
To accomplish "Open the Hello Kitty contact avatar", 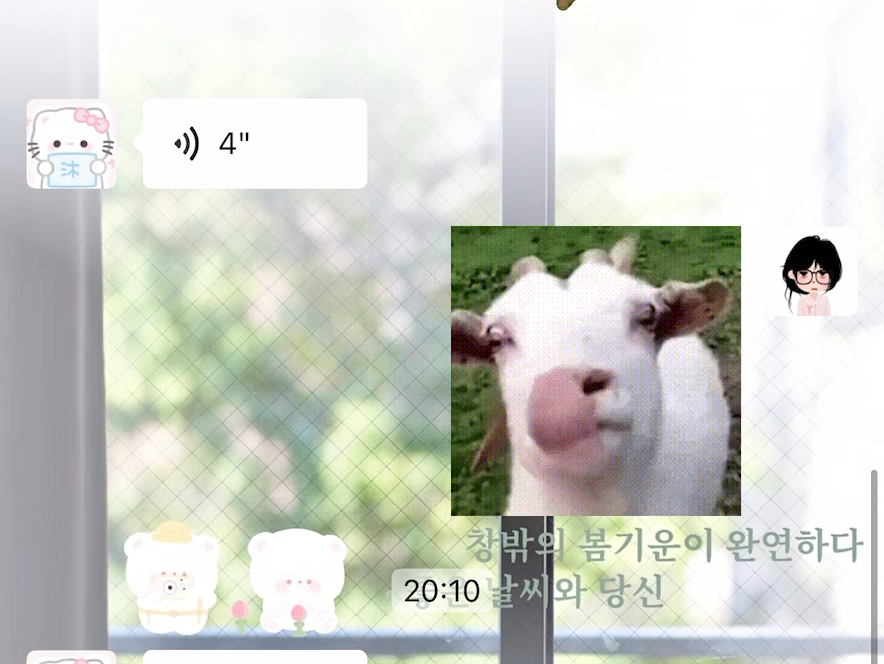I will pyautogui.click(x=70, y=144).
